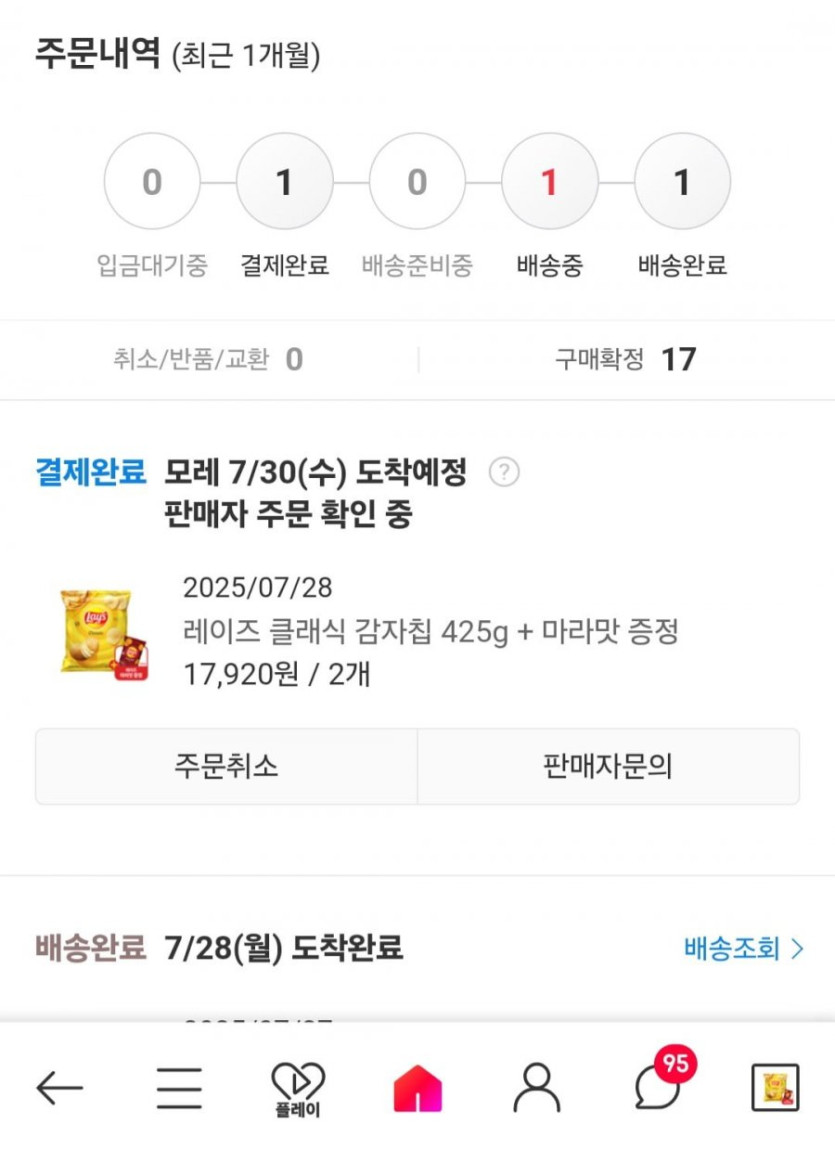This screenshot has height=1150, width=835.
Task: Go to the home tab
Action: tap(417, 1088)
